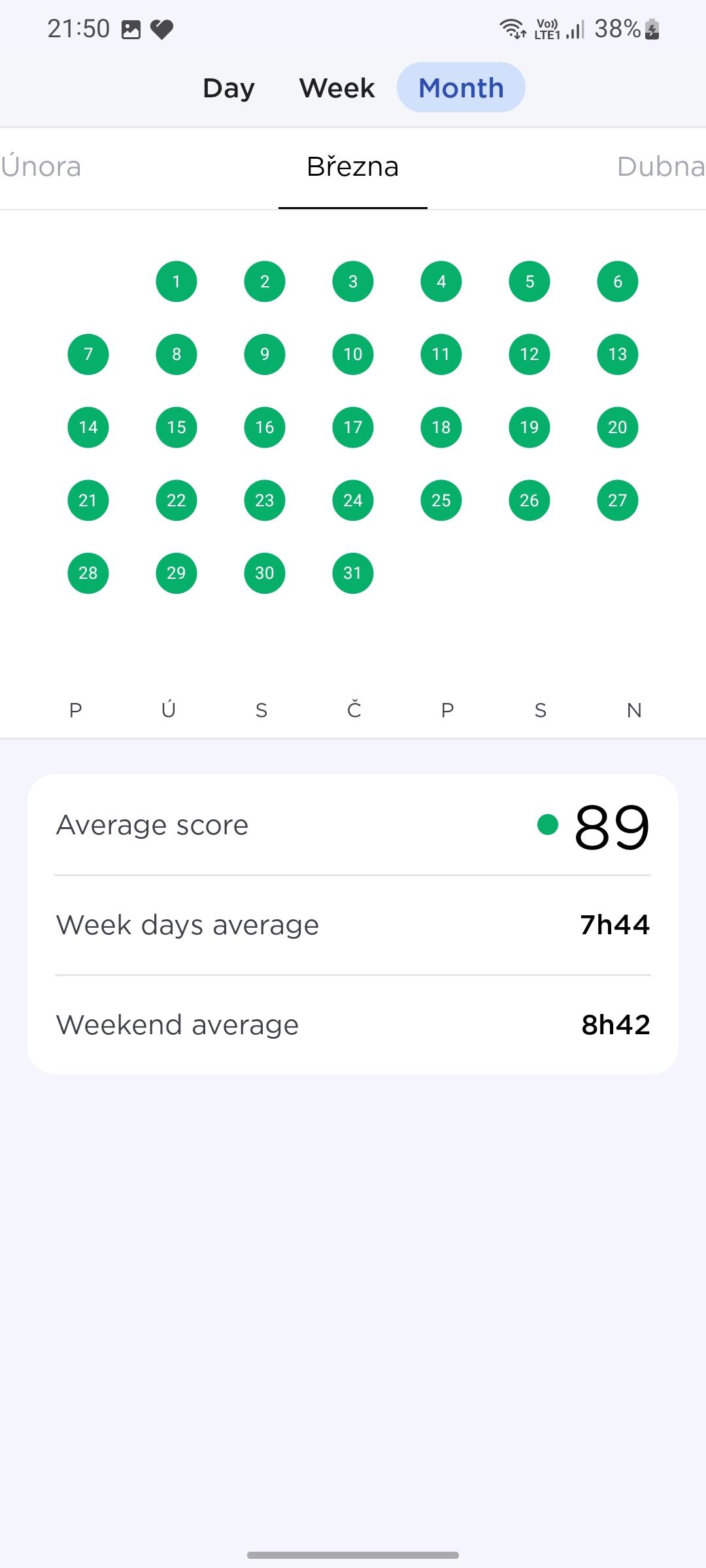706x1568 pixels.
Task: Go to next month Dubna
Action: 661,167
